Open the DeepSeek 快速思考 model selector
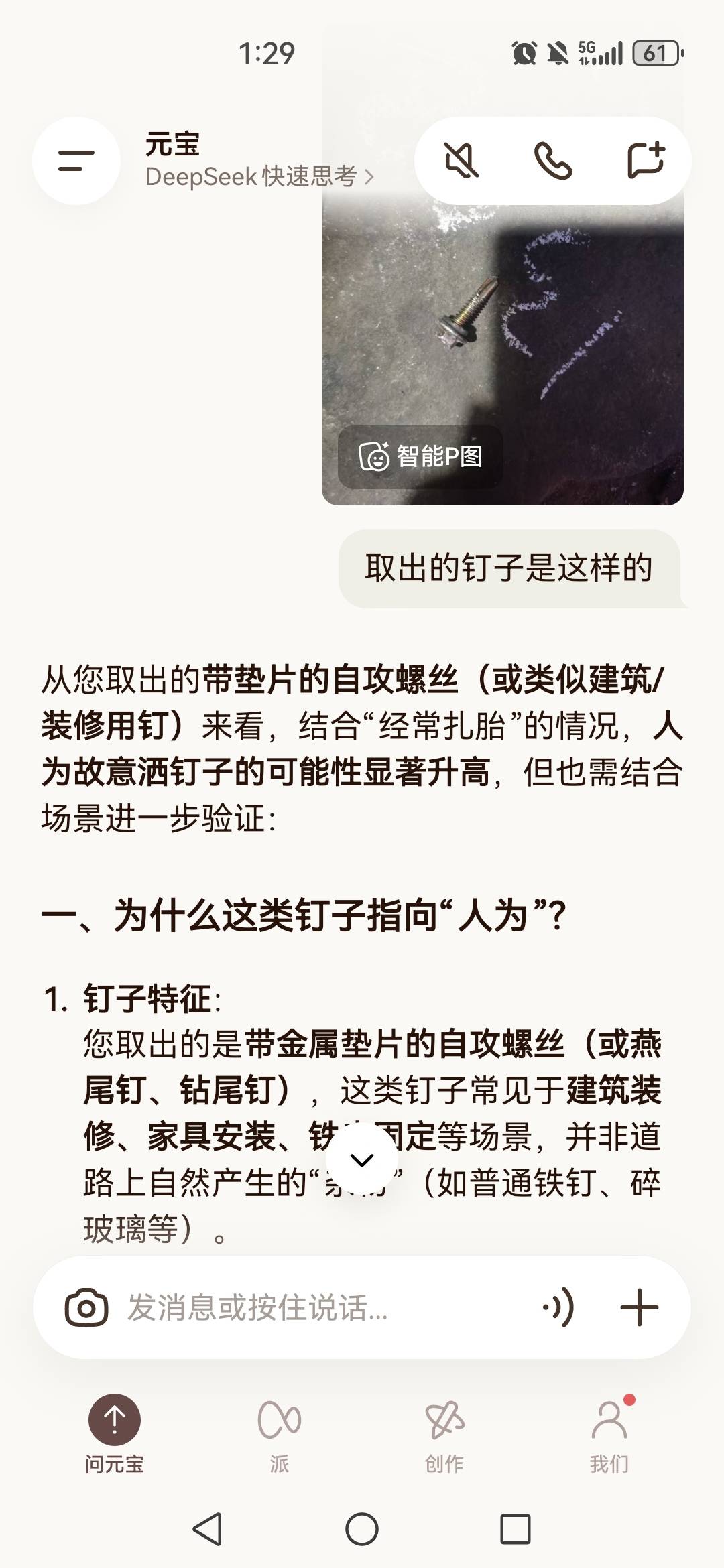 click(x=259, y=176)
